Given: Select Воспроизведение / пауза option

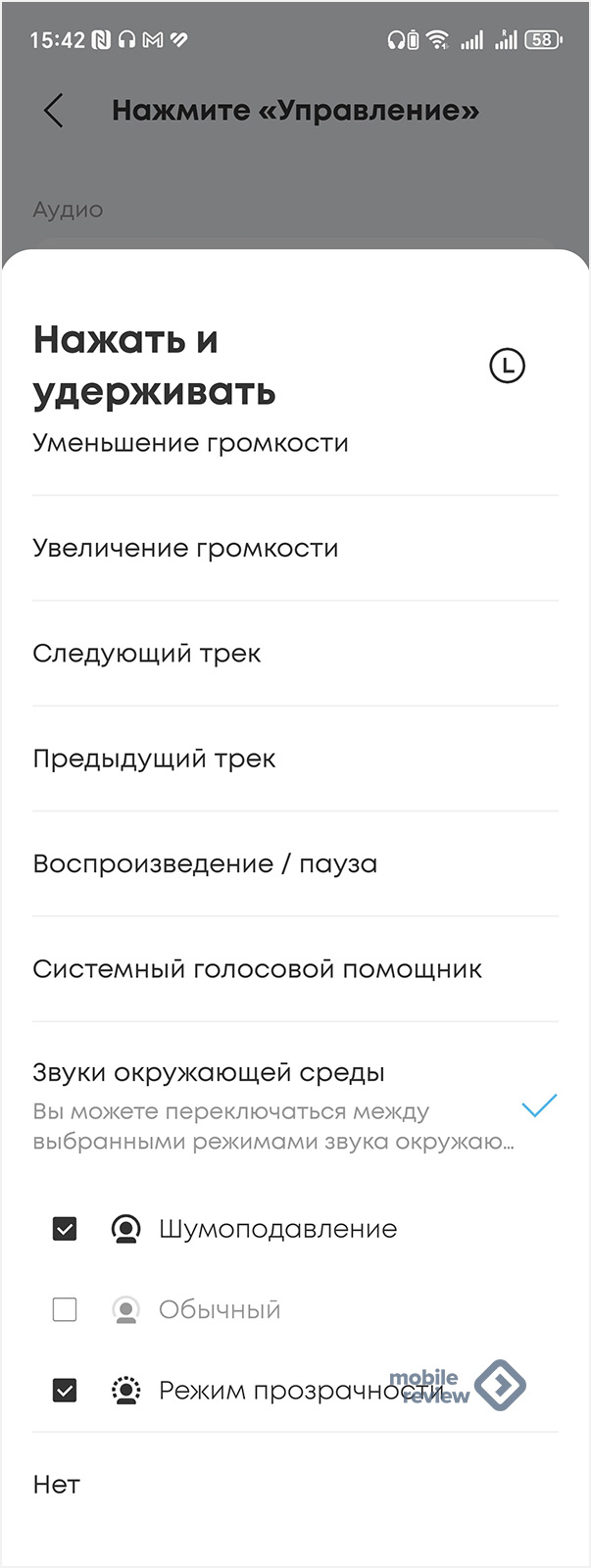Looking at the screenshot, I should pyautogui.click(x=205, y=864).
